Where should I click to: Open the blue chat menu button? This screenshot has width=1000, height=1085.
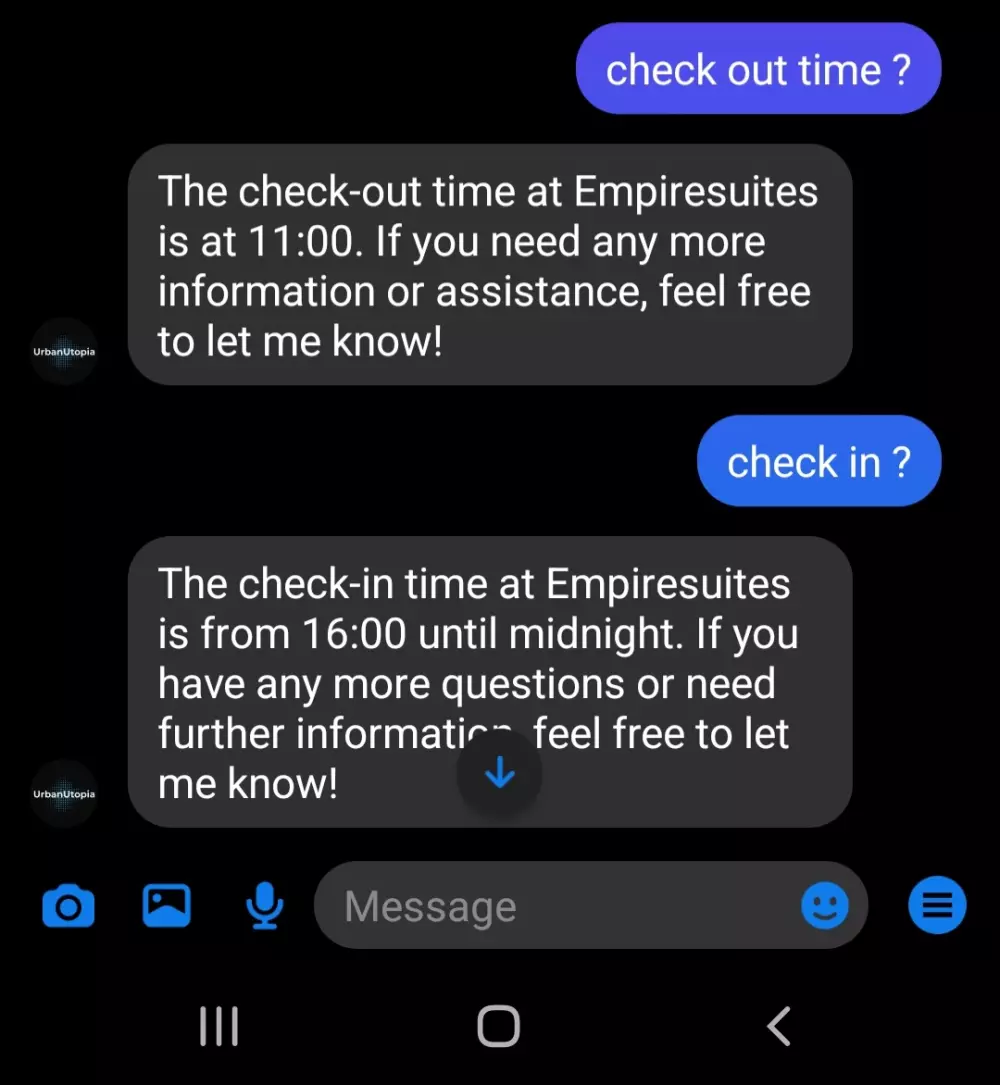pos(937,906)
